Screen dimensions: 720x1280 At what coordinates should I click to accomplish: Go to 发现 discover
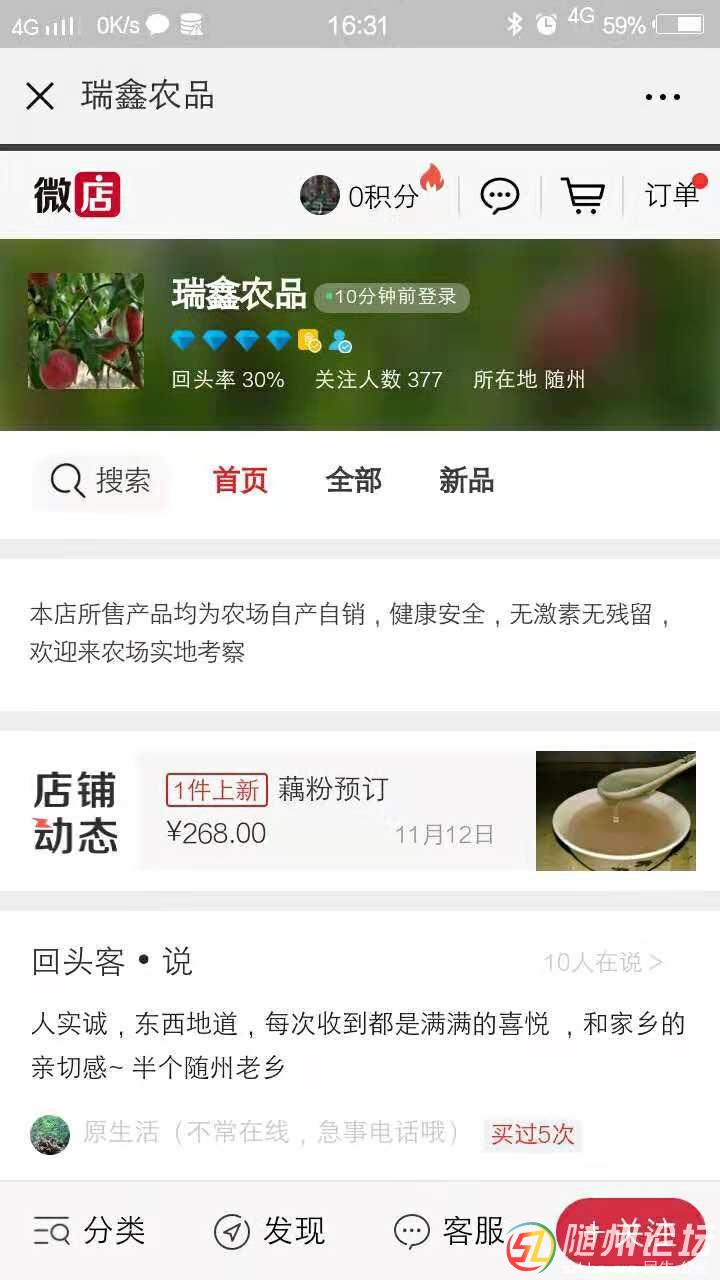tap(270, 1231)
